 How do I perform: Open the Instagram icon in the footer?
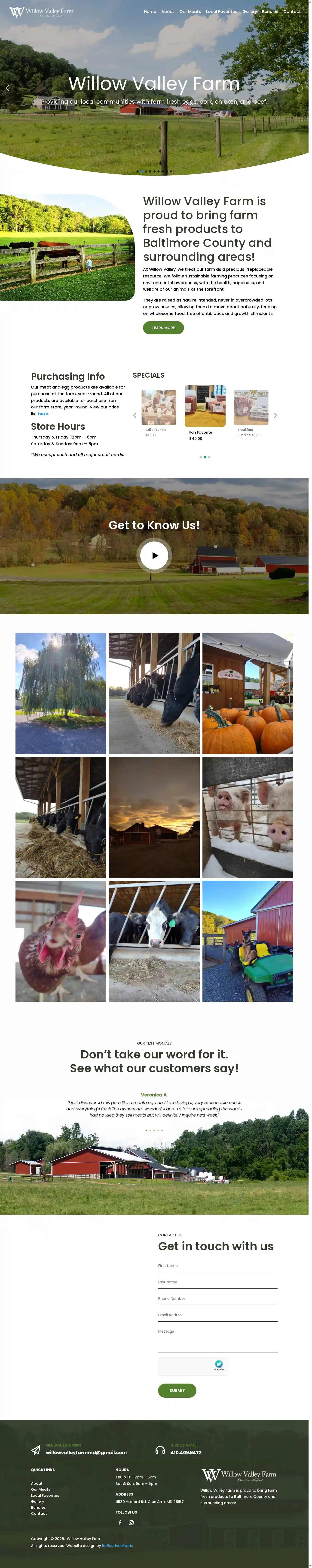pyautogui.click(x=131, y=1523)
